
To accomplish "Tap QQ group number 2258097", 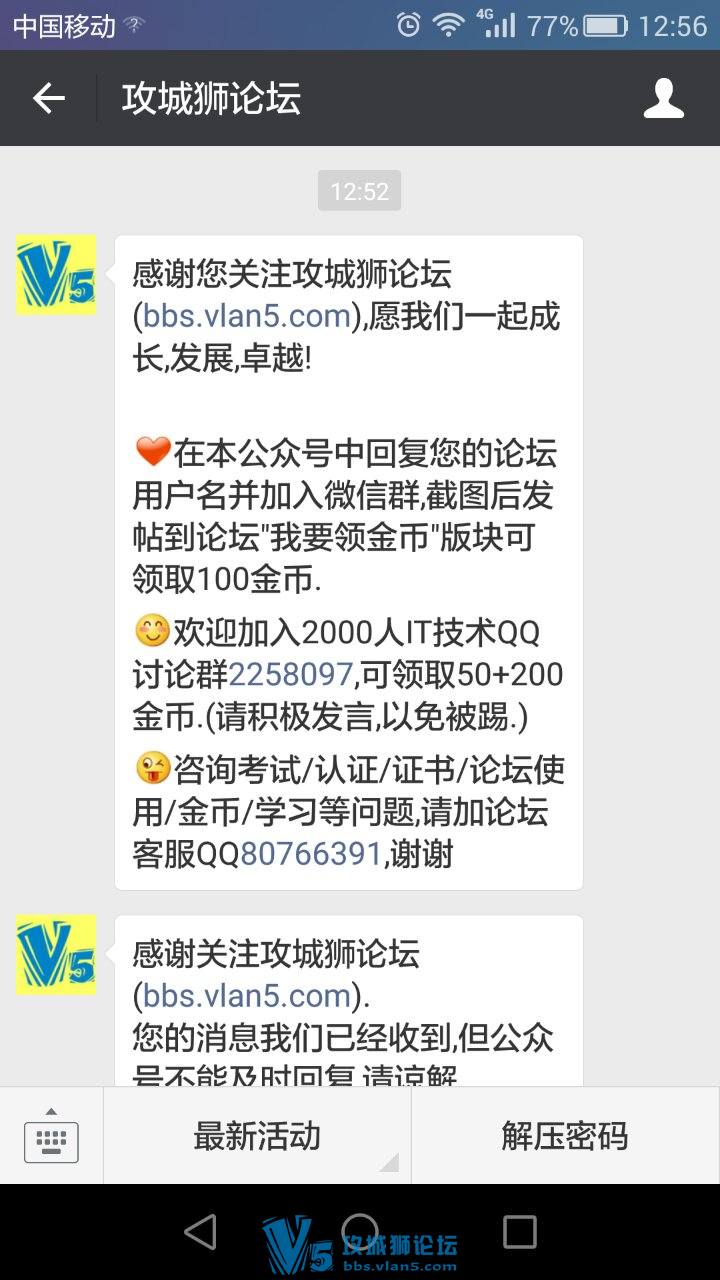I will pos(290,675).
